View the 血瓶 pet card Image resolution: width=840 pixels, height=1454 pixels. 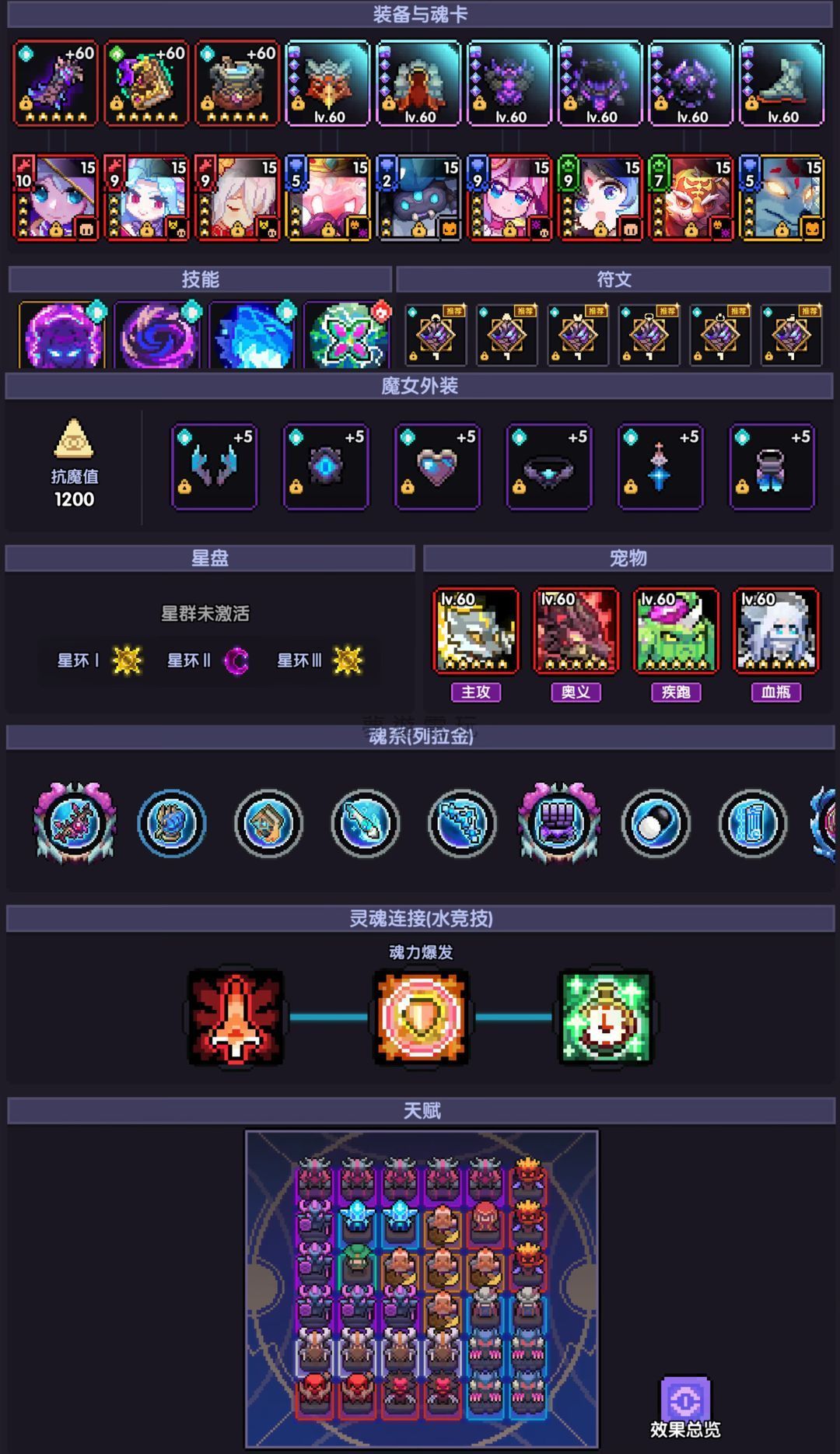(775, 631)
